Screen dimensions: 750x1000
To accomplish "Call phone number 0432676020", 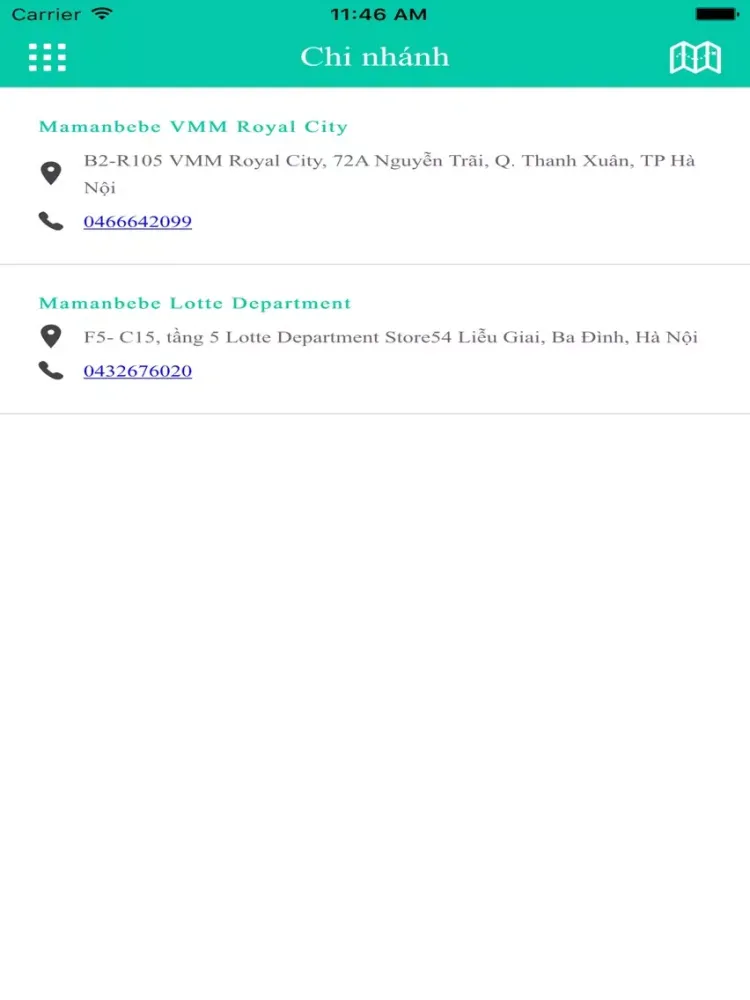I will [138, 371].
